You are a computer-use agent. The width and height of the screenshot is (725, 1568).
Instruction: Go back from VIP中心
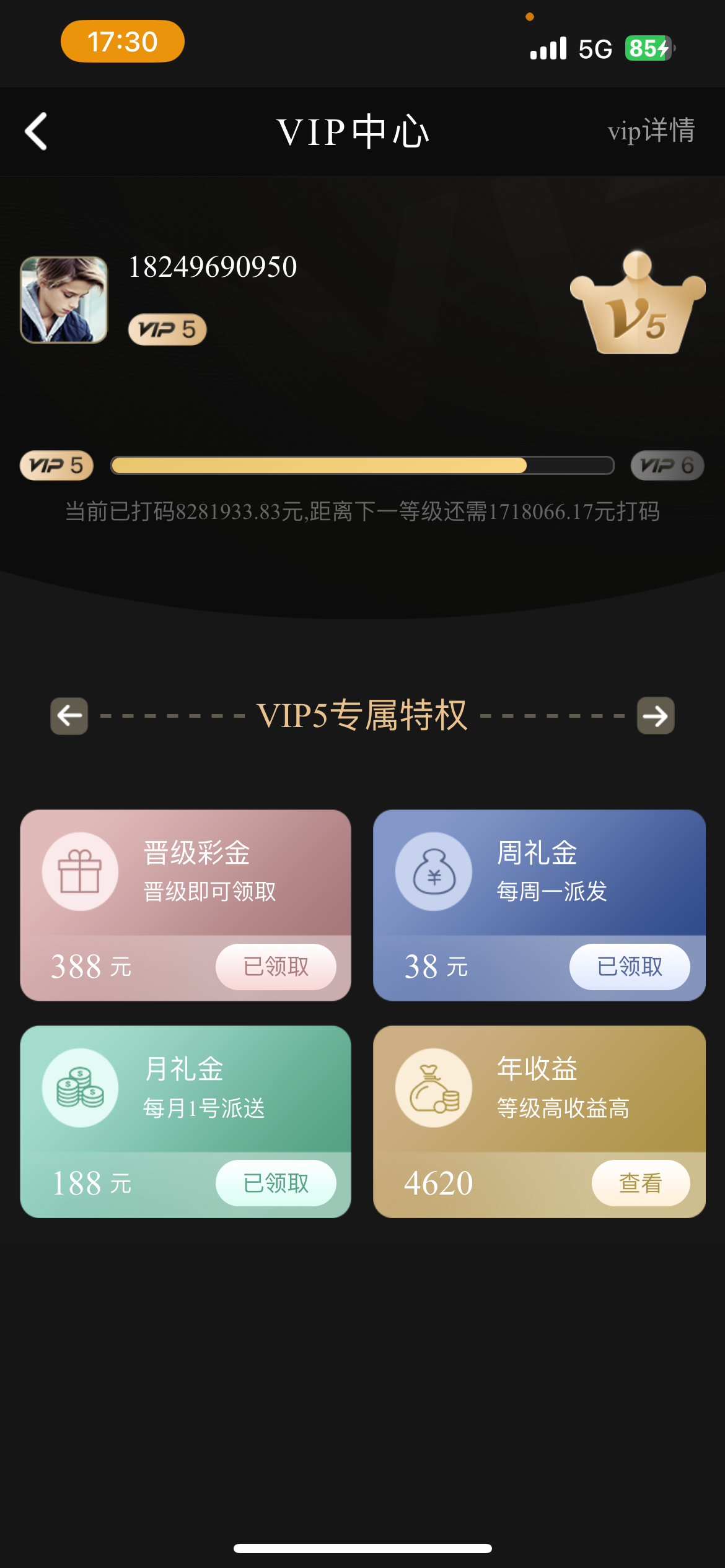36,131
